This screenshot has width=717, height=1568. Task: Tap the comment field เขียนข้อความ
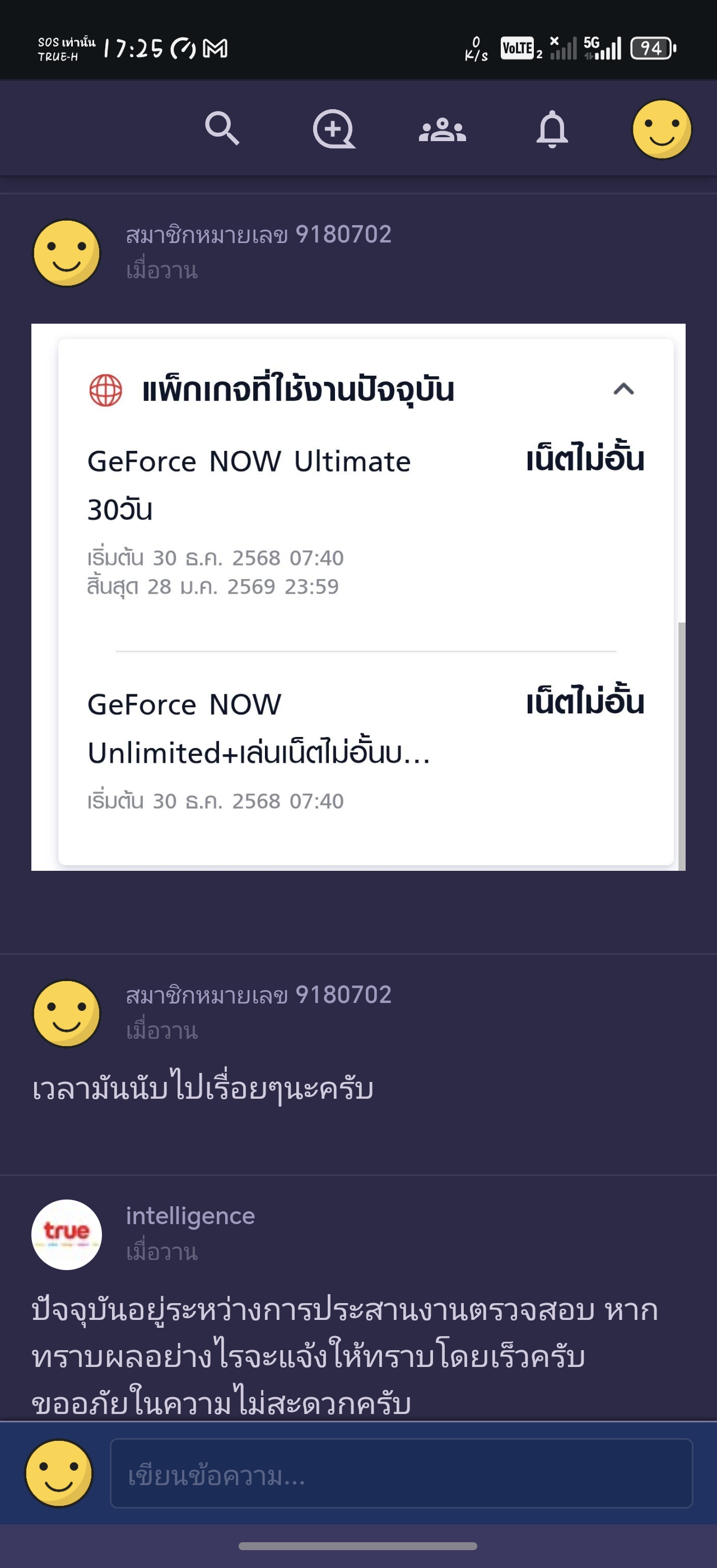point(401,1473)
